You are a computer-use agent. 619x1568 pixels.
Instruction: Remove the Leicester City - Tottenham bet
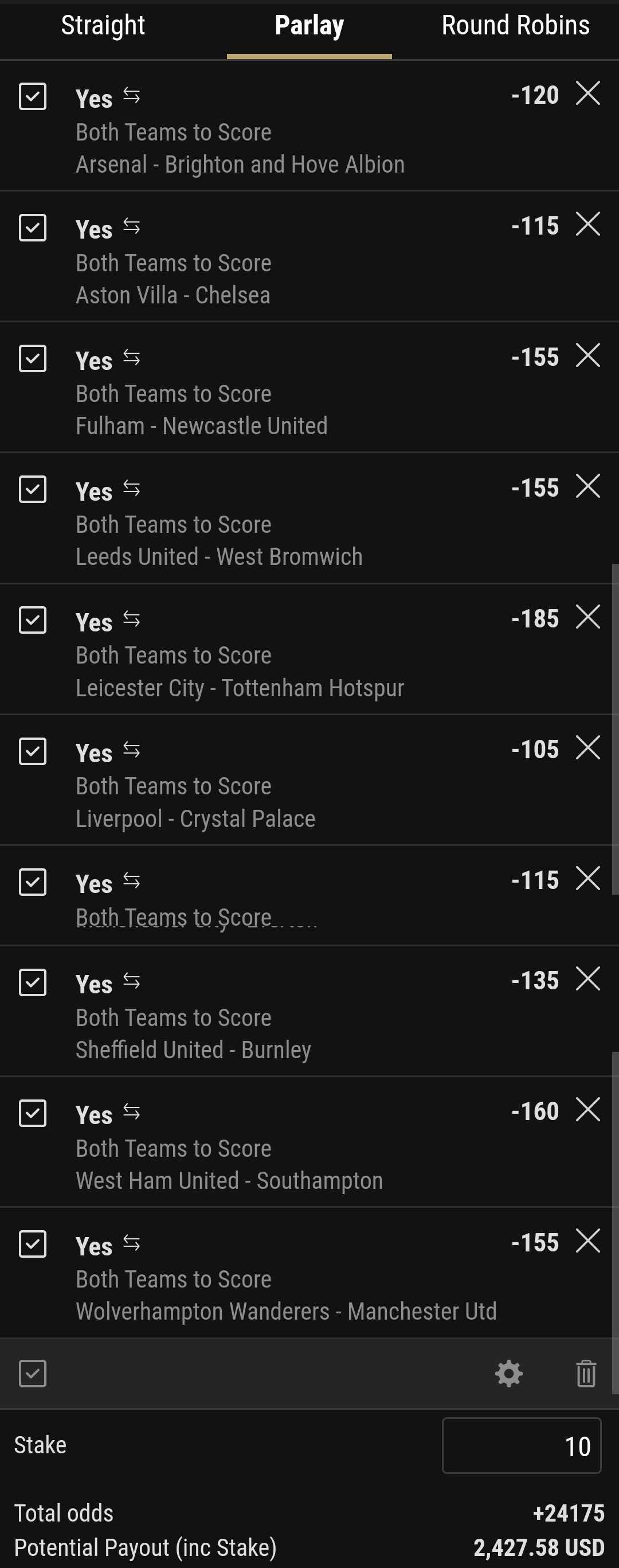tap(587, 617)
